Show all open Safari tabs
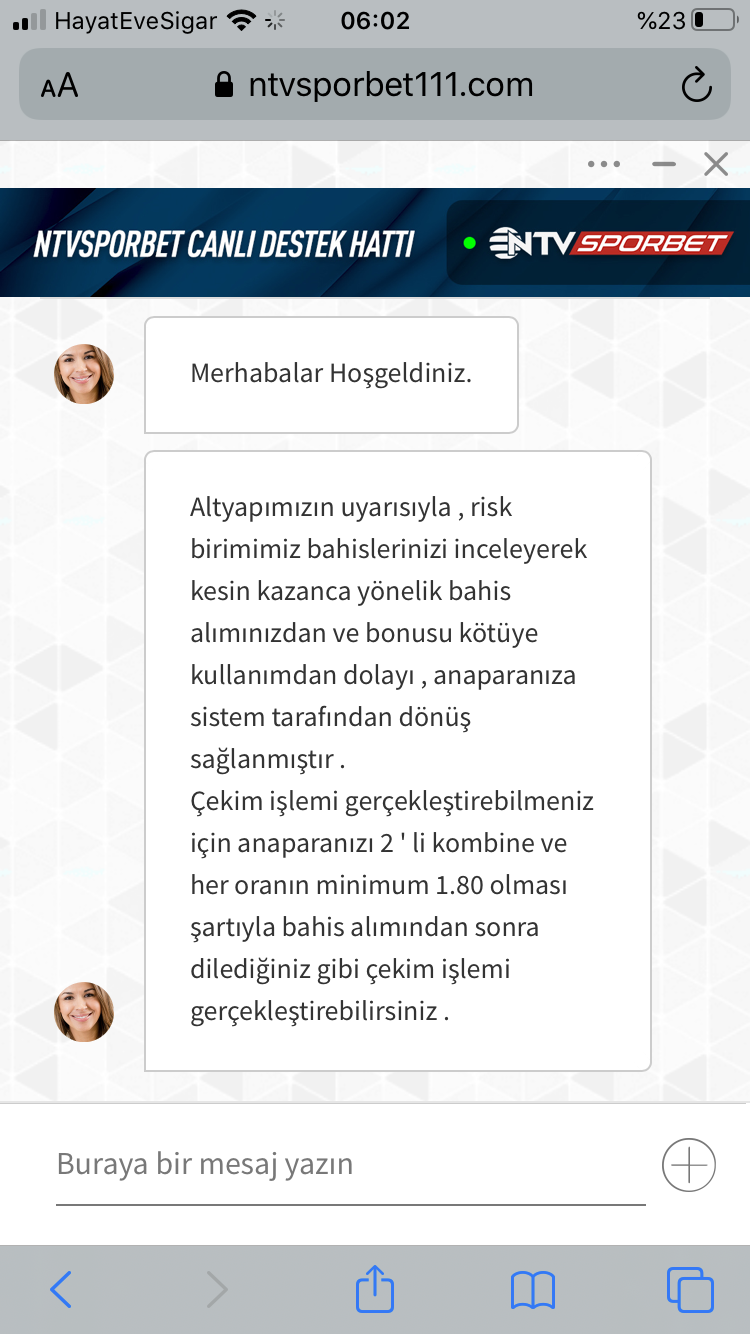The image size is (750, 1334). tap(690, 1289)
